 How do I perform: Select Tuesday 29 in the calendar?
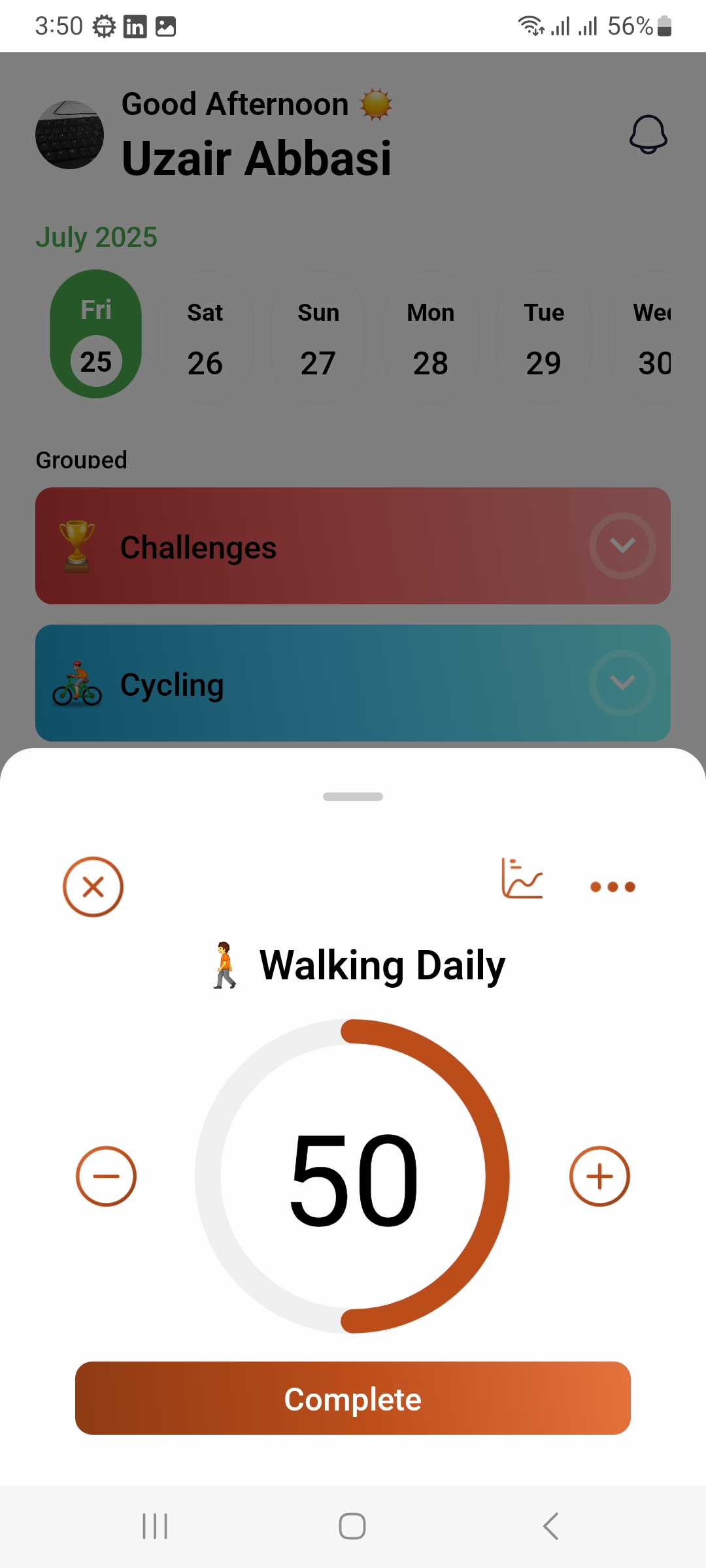click(543, 338)
